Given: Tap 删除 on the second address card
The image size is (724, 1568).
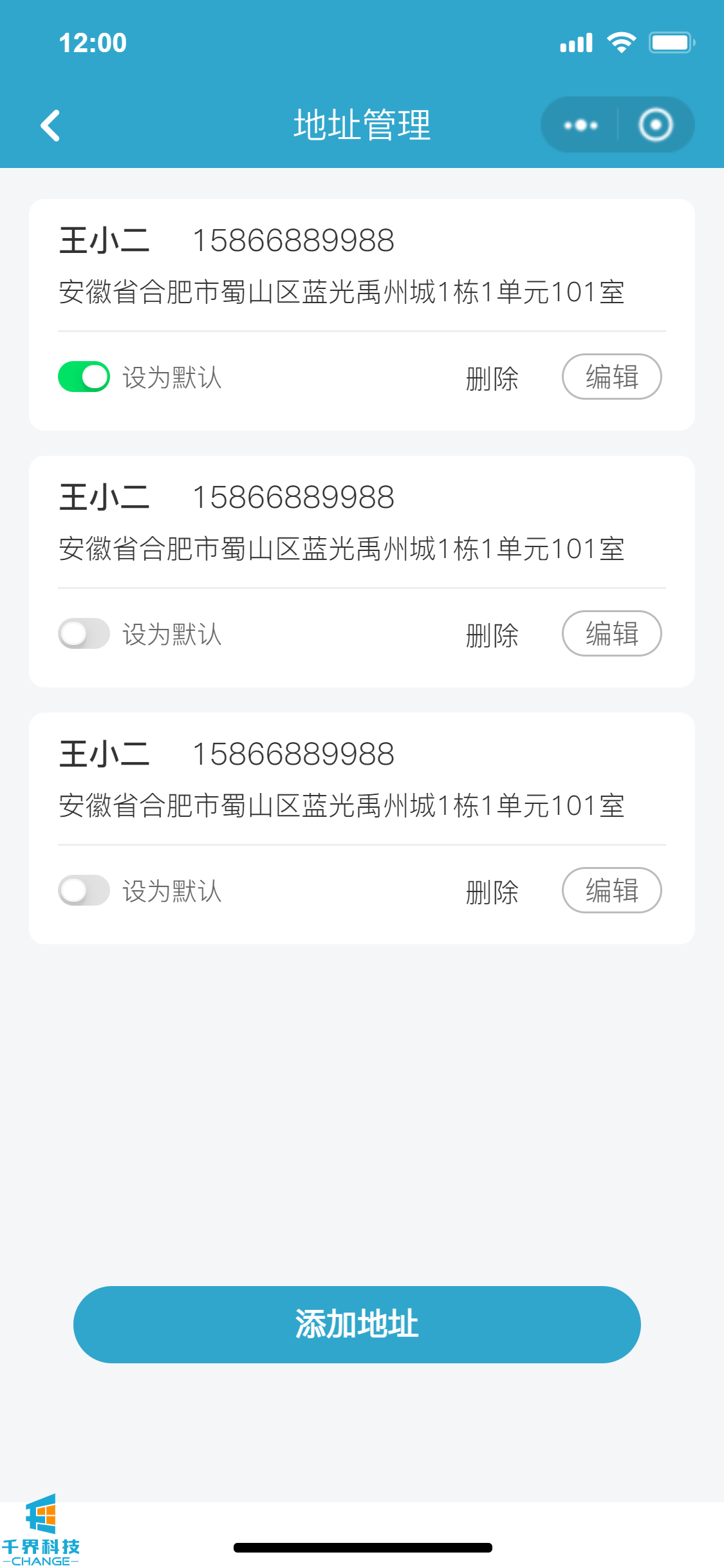Looking at the screenshot, I should pyautogui.click(x=492, y=635).
